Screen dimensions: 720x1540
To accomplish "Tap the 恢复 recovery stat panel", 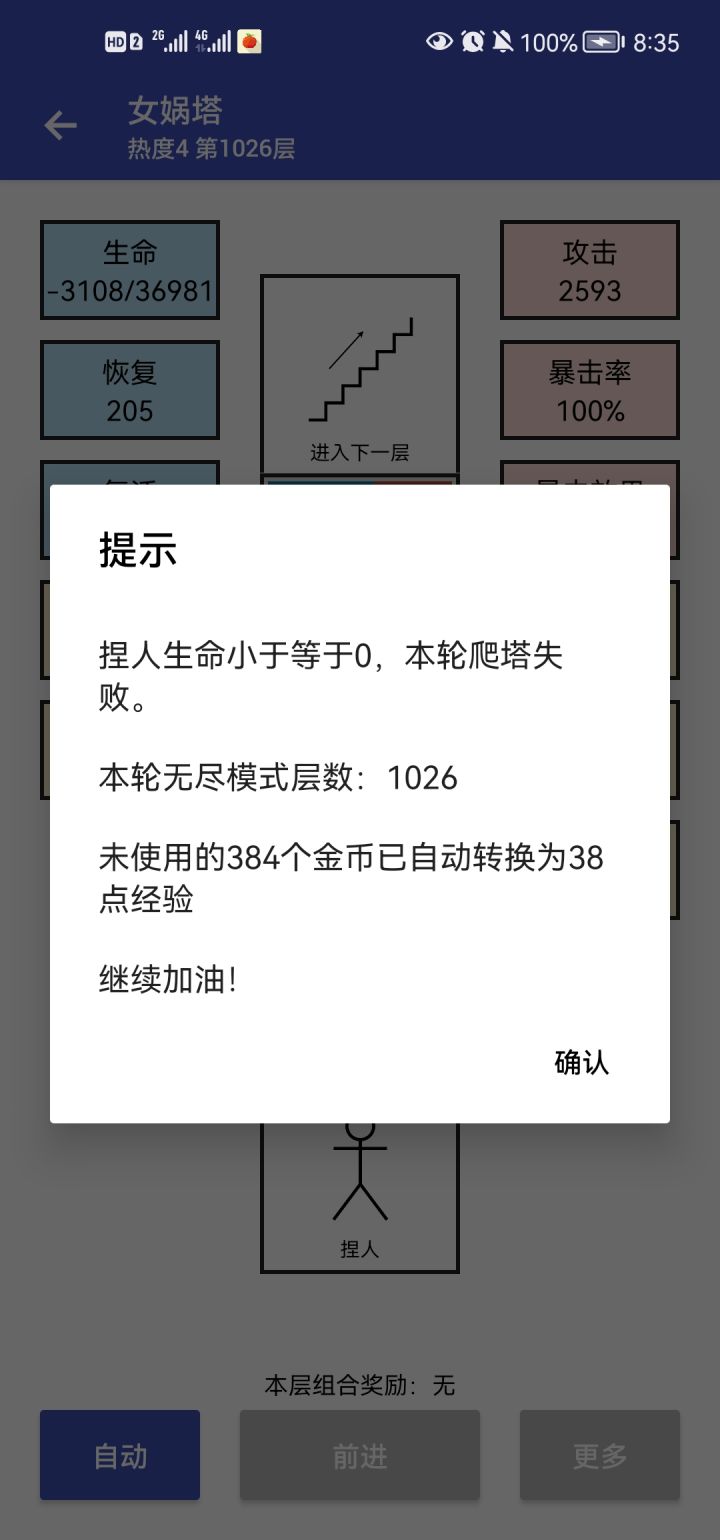I will pyautogui.click(x=130, y=390).
